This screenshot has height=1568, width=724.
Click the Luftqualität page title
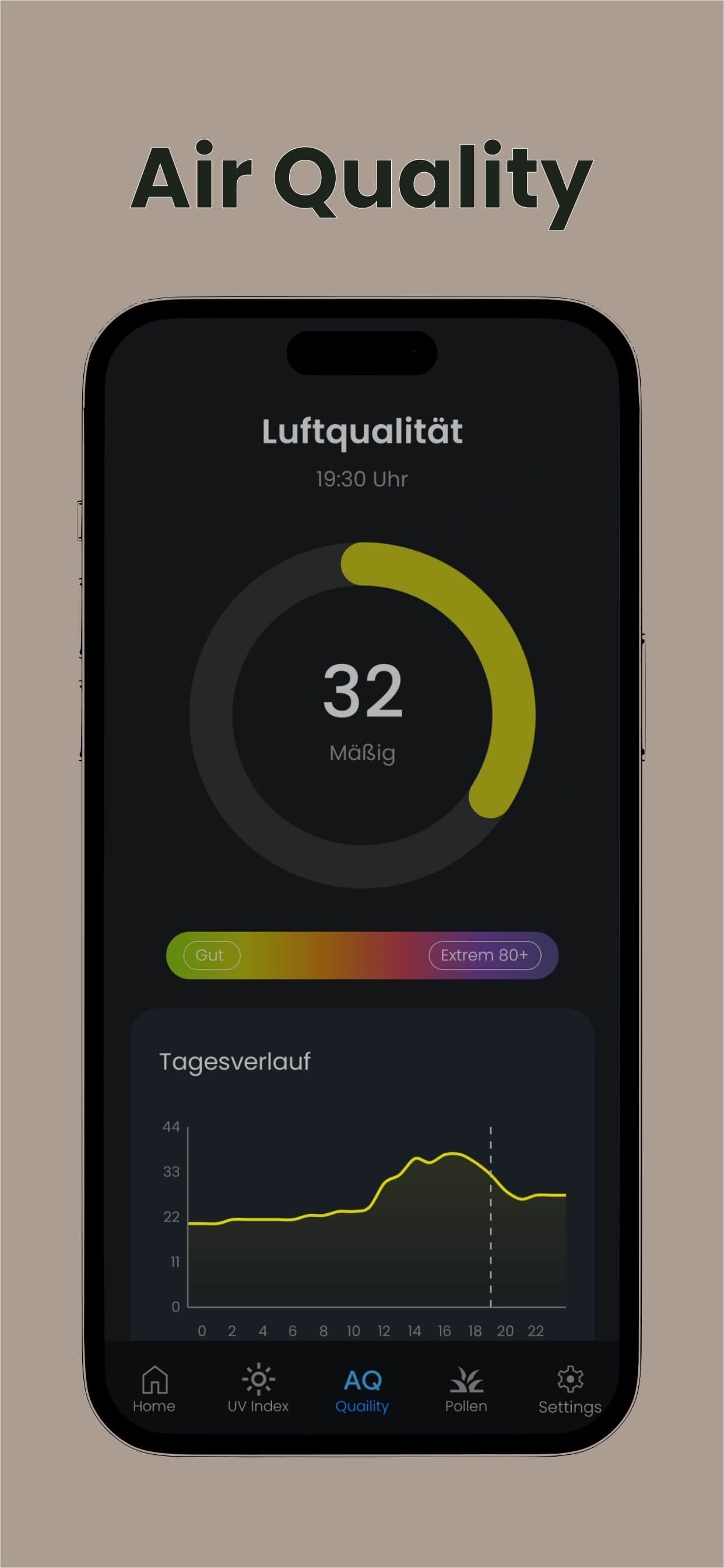[x=362, y=432]
